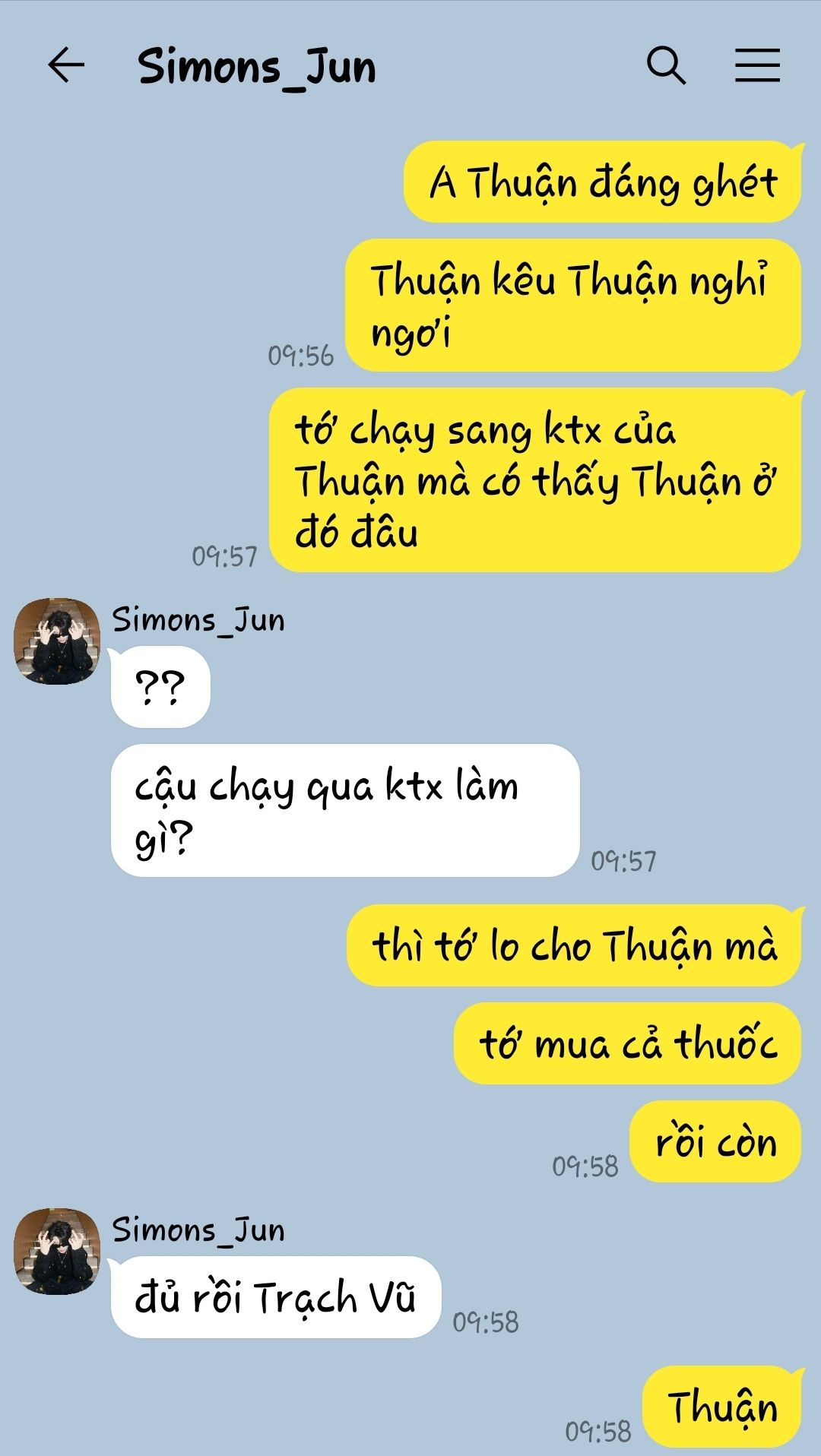821x1456 pixels.
Task: Go back from the Simons_Jun chat
Action: click(x=65, y=65)
